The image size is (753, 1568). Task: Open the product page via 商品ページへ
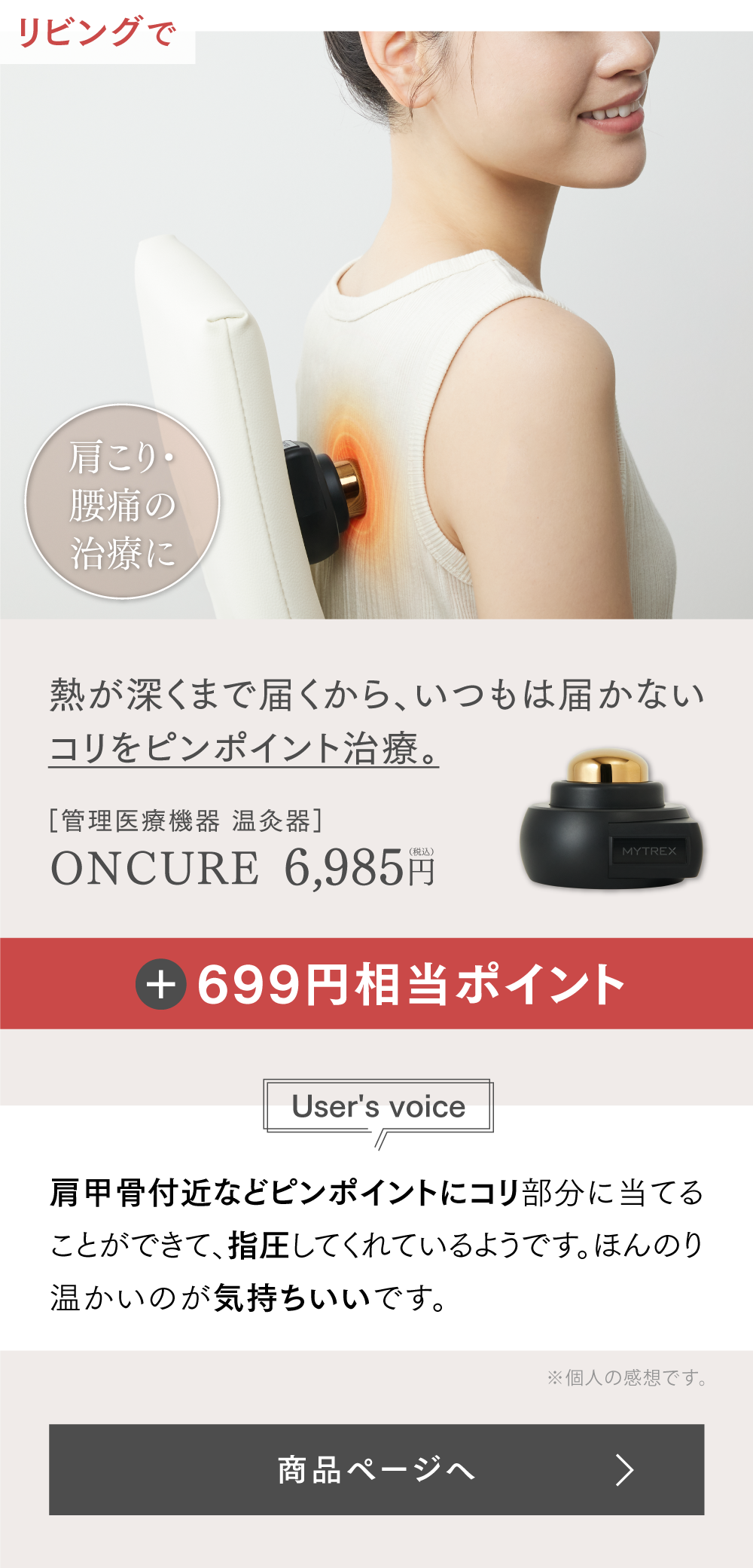pyautogui.click(x=376, y=1469)
